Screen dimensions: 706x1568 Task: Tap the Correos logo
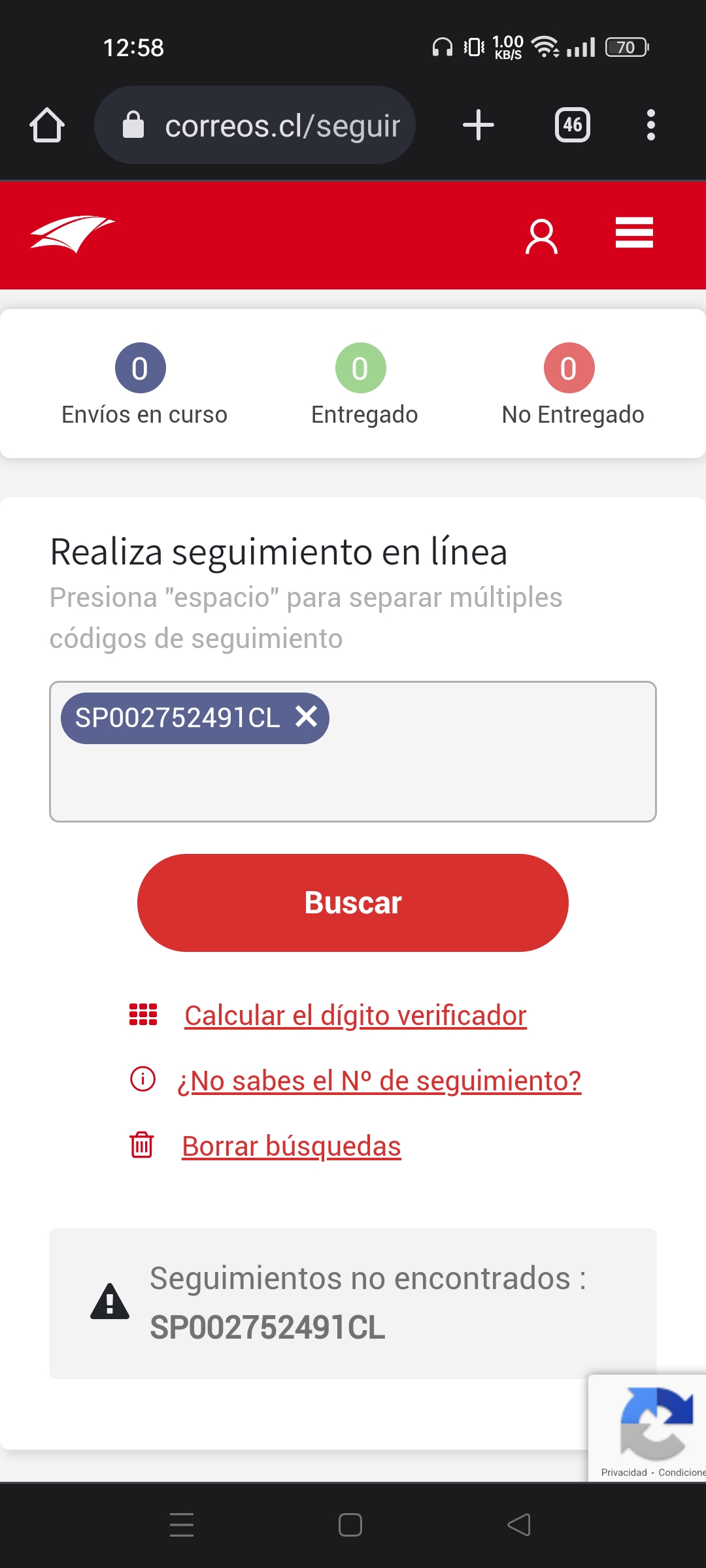(73, 234)
